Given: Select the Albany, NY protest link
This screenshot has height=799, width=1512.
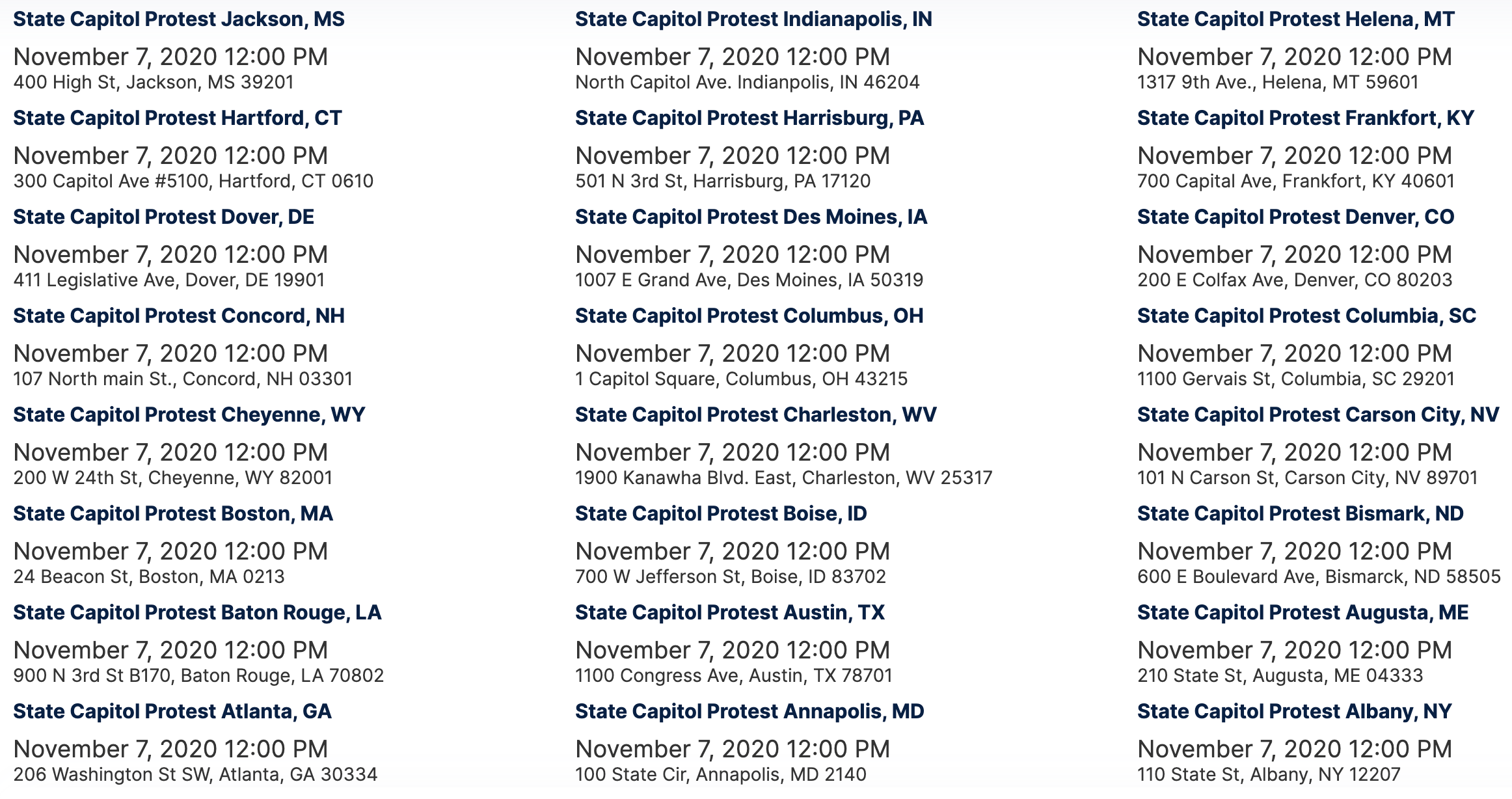Looking at the screenshot, I should pos(1294,712).
